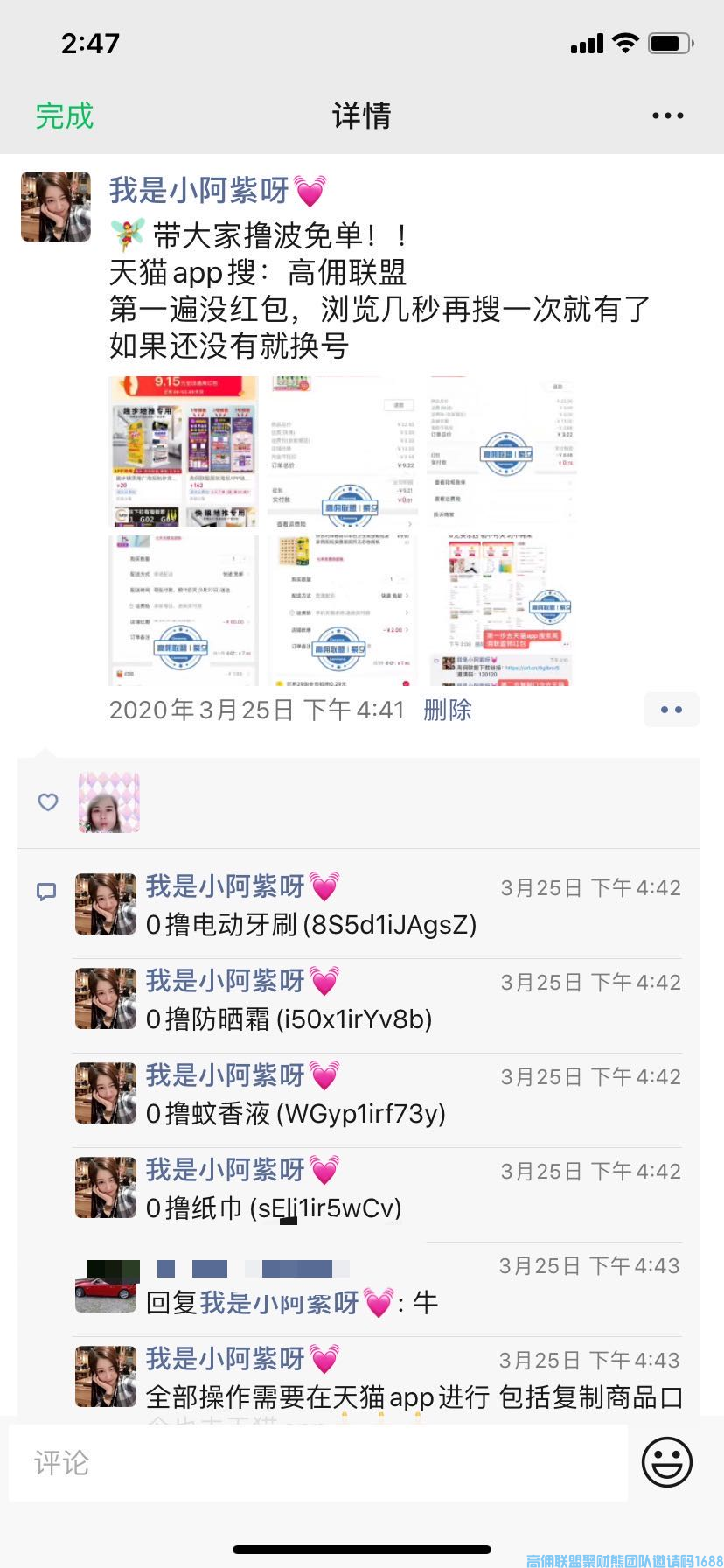View the third image in the top row
The height and width of the screenshot is (1568, 724).
500,451
